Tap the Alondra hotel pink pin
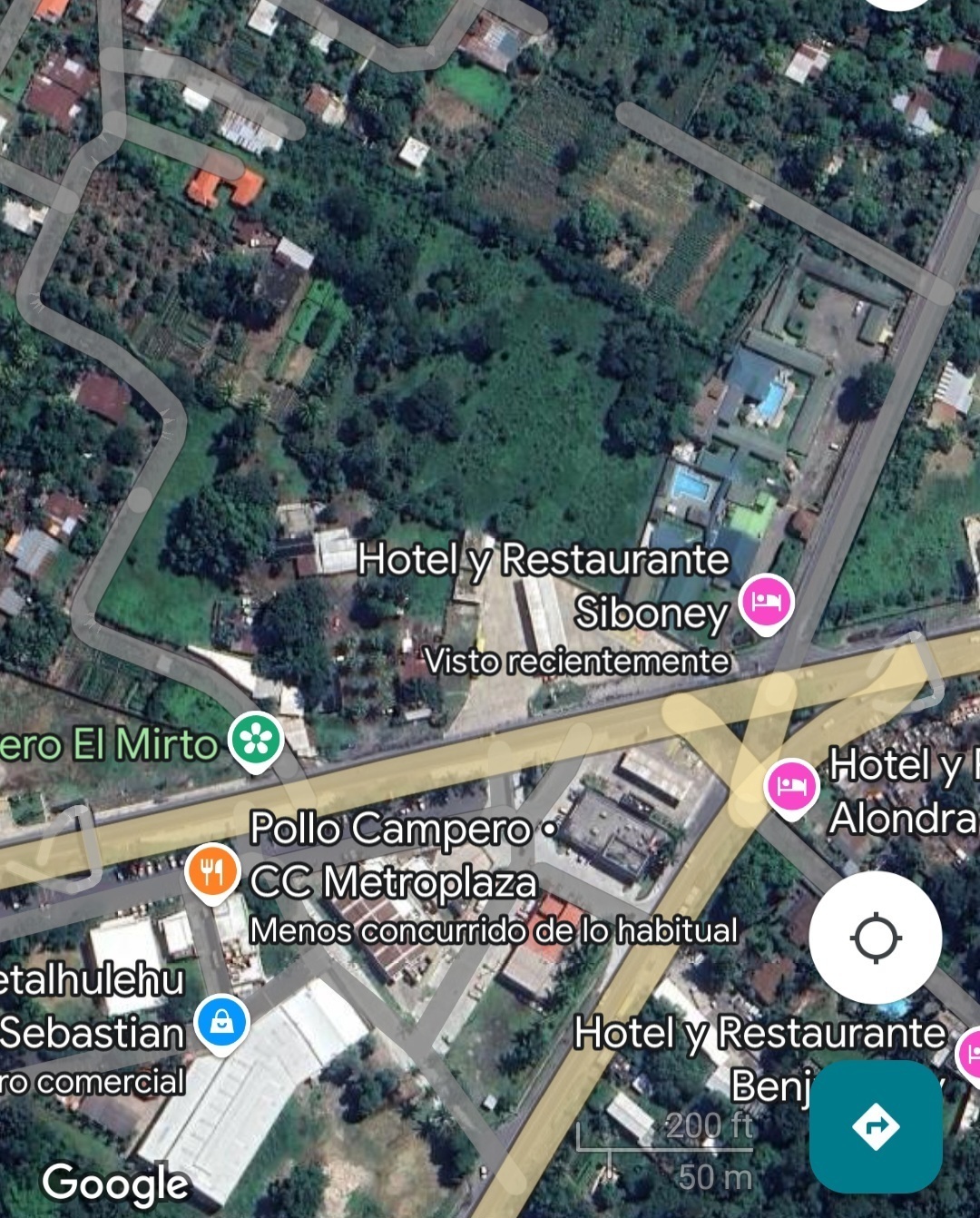The width and height of the screenshot is (980, 1218). pos(791,786)
